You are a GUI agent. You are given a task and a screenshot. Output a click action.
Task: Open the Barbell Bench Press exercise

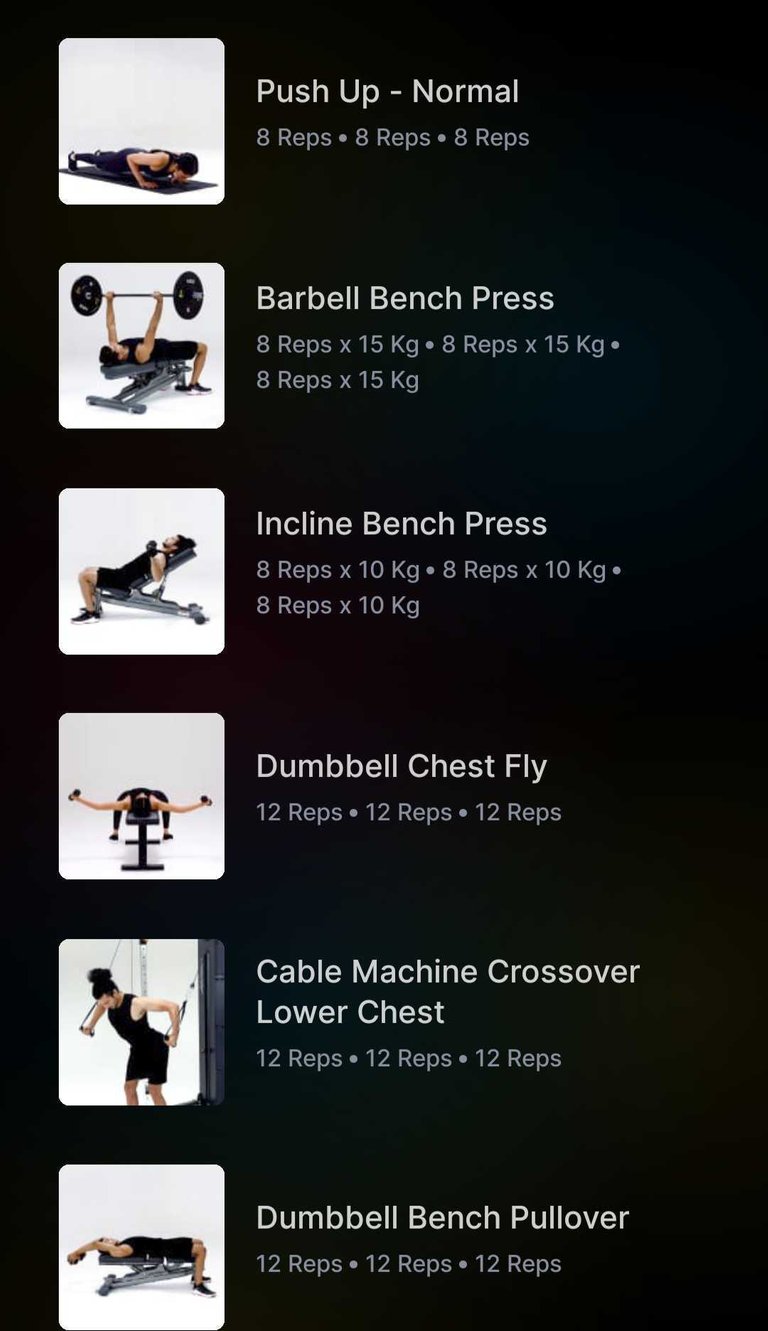coord(384,346)
